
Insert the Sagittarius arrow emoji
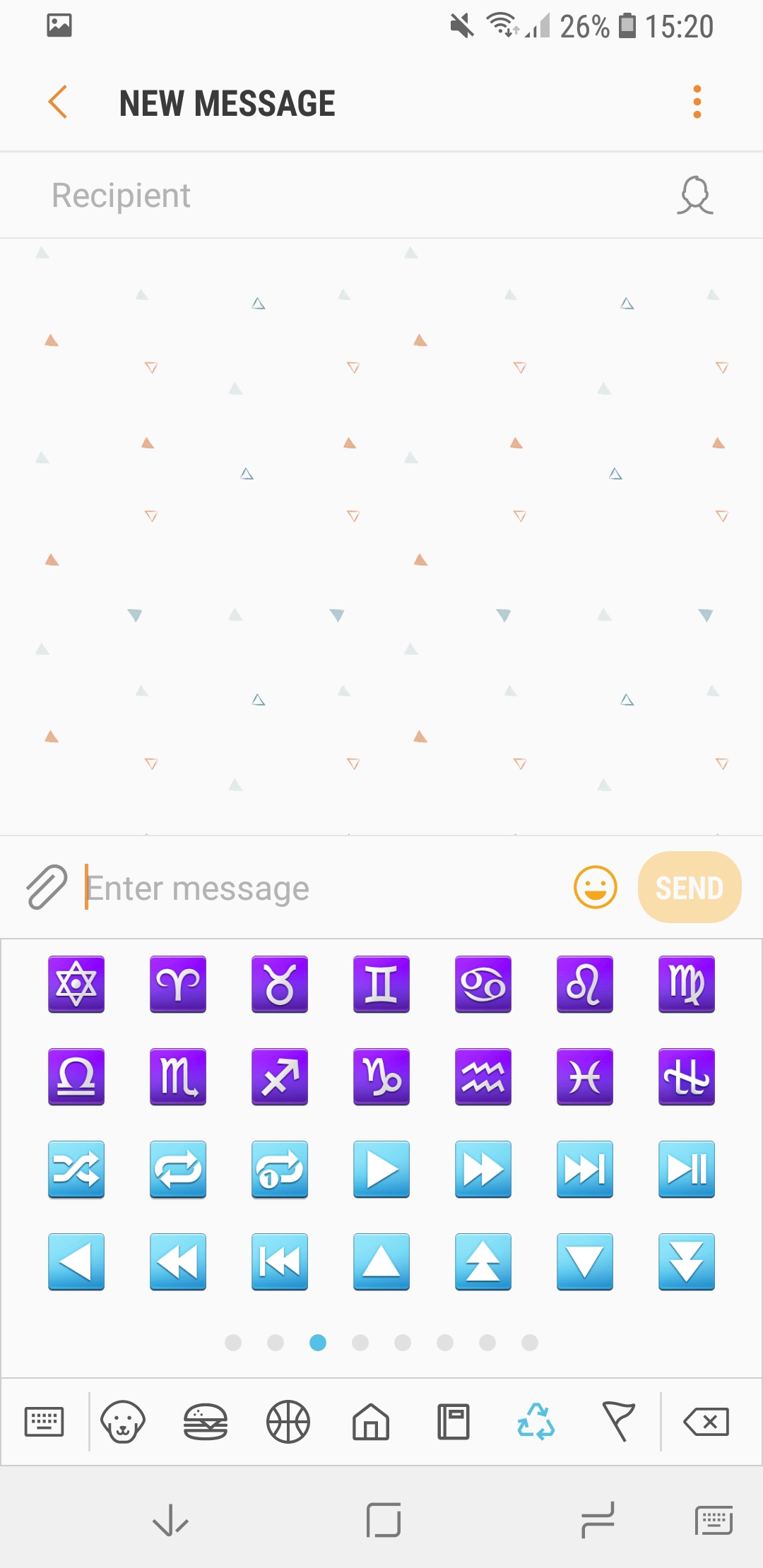point(280,1076)
